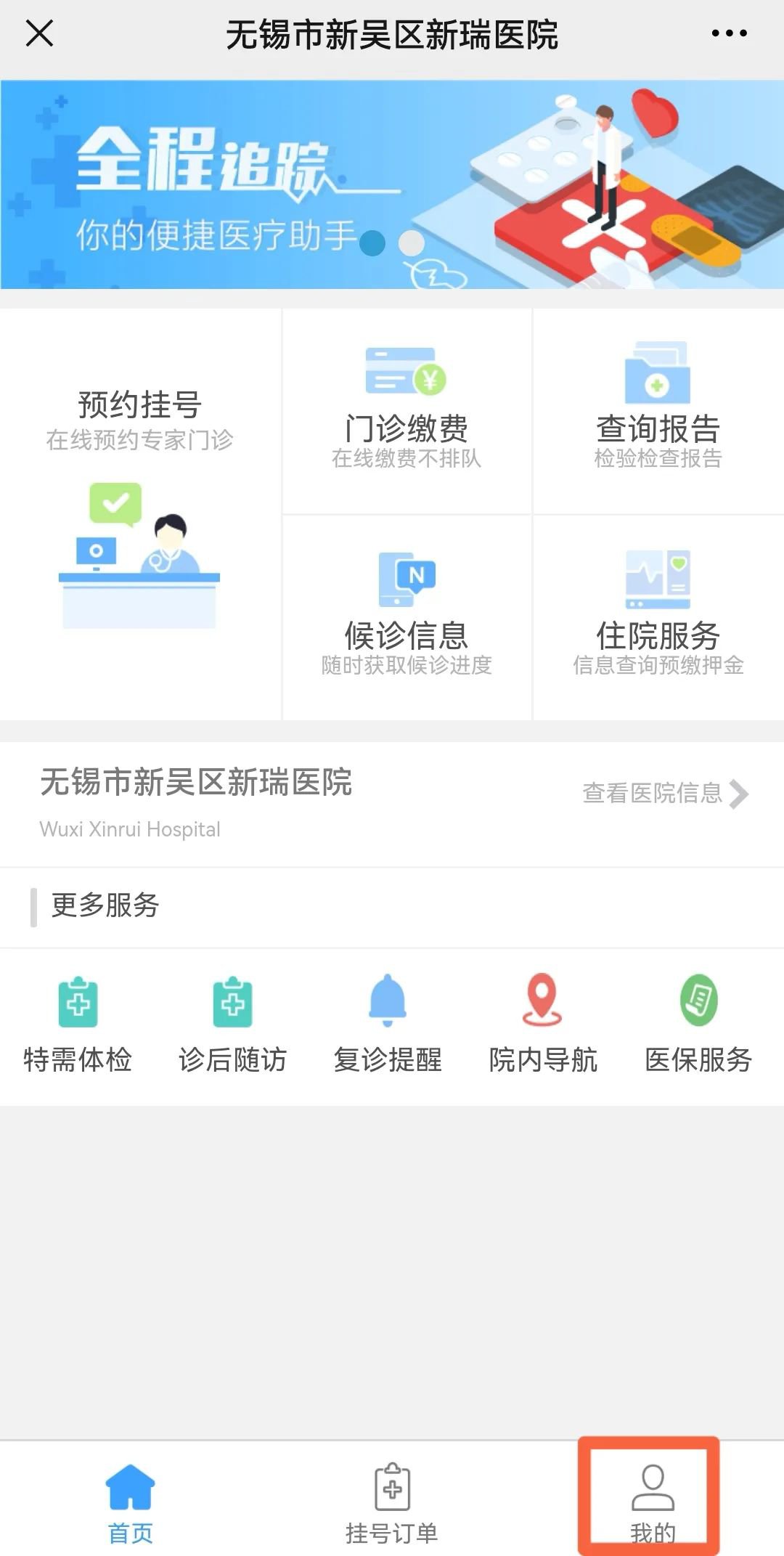Open 复诊提醒 revisit reminder
The width and height of the screenshot is (784, 1556).
tap(388, 1025)
